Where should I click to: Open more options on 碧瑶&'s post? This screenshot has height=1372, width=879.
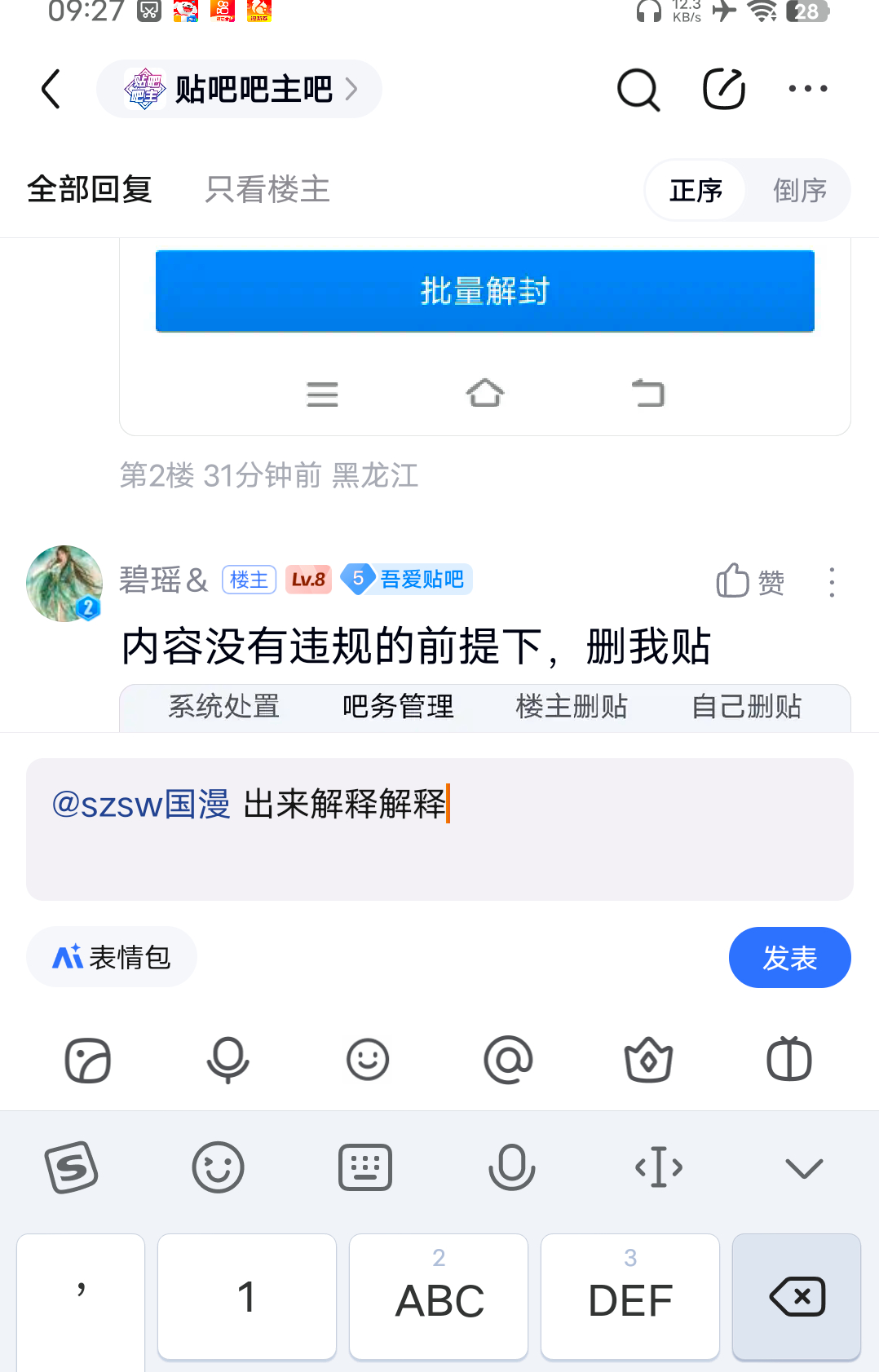(x=831, y=582)
